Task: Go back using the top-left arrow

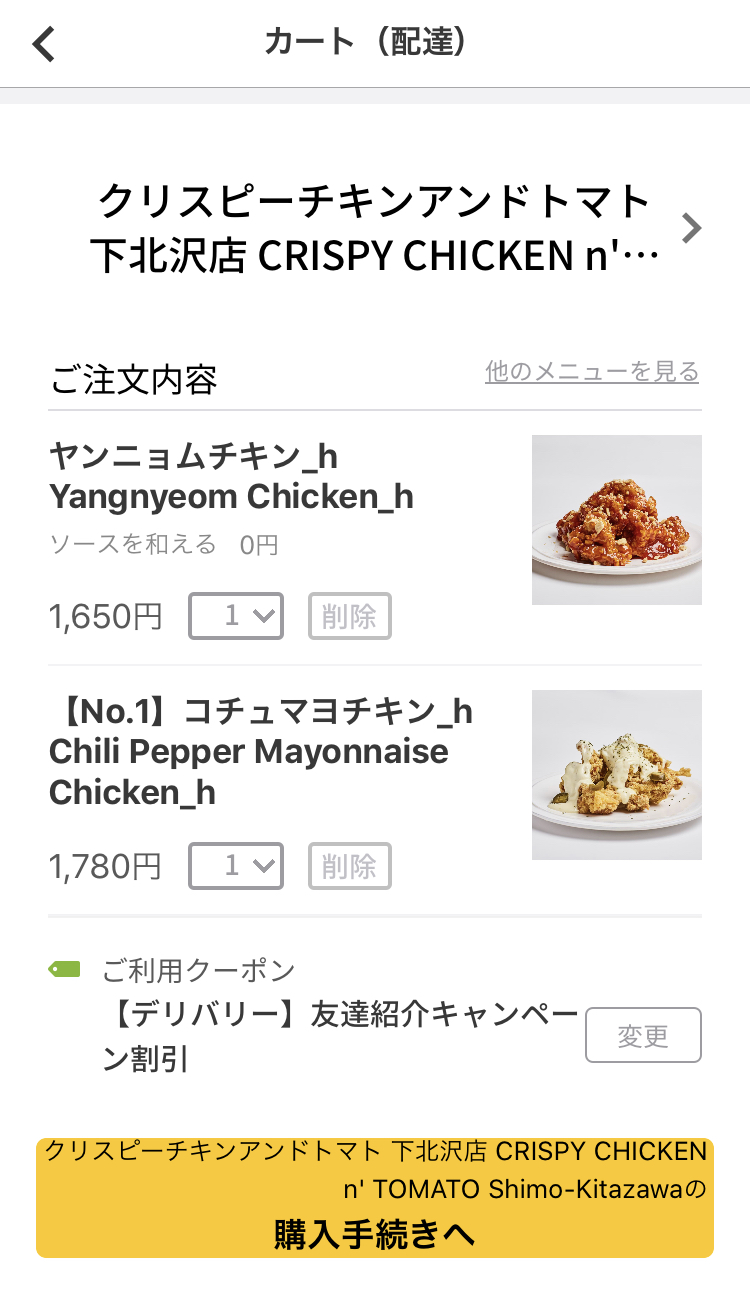Action: pos(44,44)
